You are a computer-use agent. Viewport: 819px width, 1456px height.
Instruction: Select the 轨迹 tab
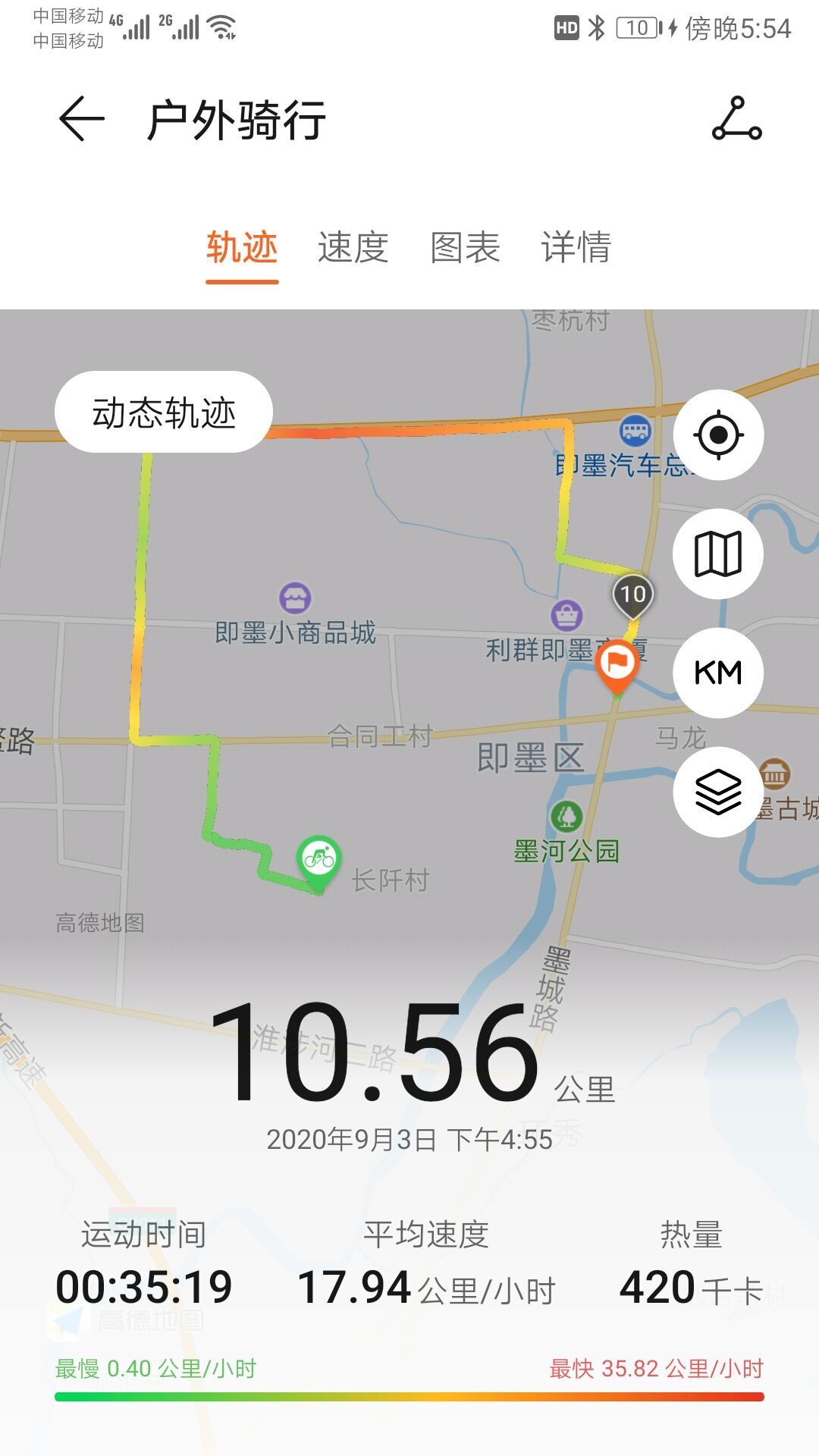(x=242, y=248)
